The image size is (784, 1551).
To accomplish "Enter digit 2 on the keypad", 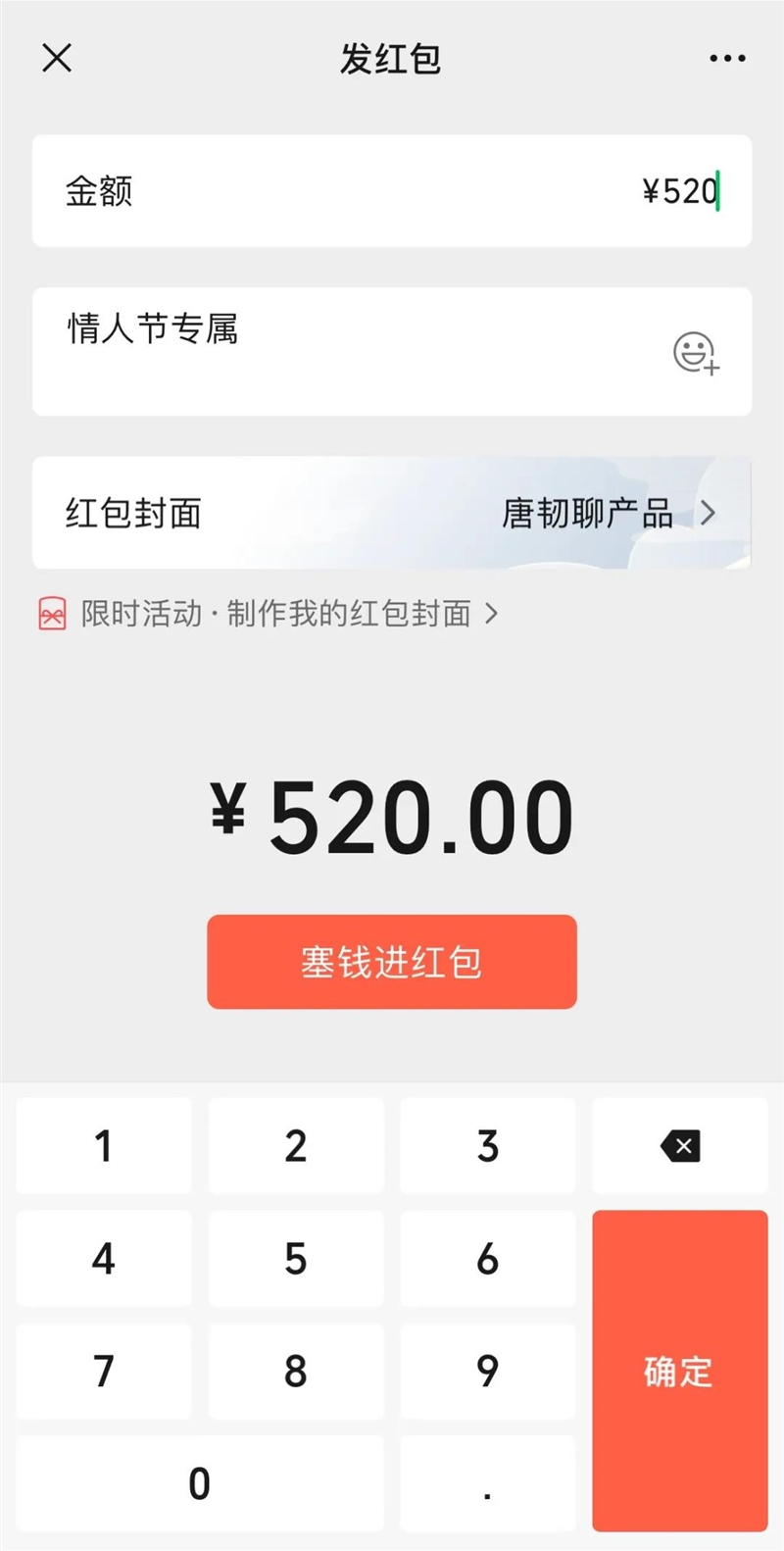I will point(296,1146).
